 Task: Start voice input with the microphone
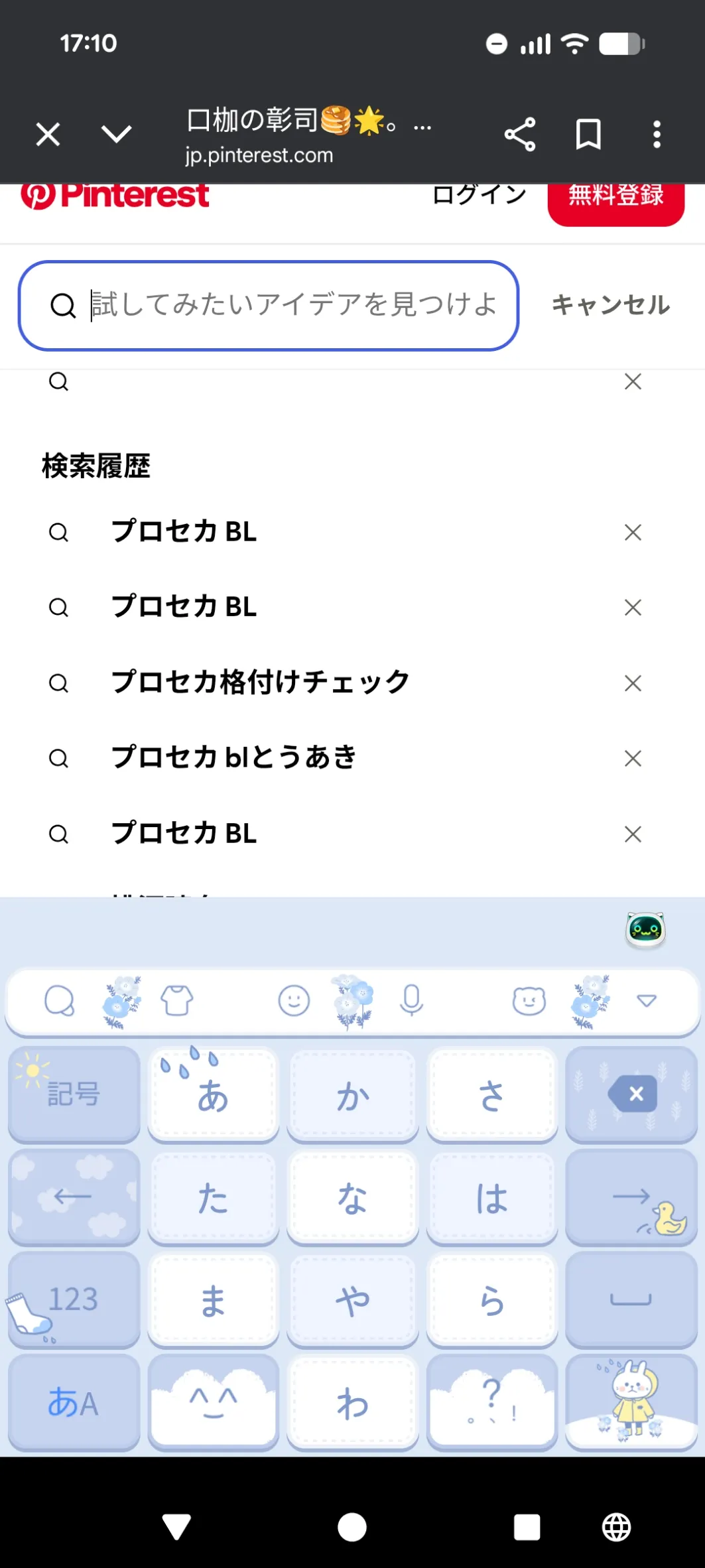pyautogui.click(x=411, y=1000)
